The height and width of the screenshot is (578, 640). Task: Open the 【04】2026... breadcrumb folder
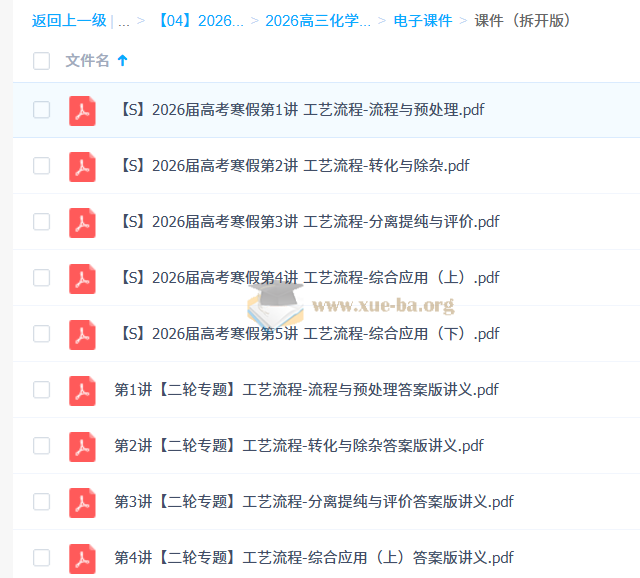click(199, 20)
